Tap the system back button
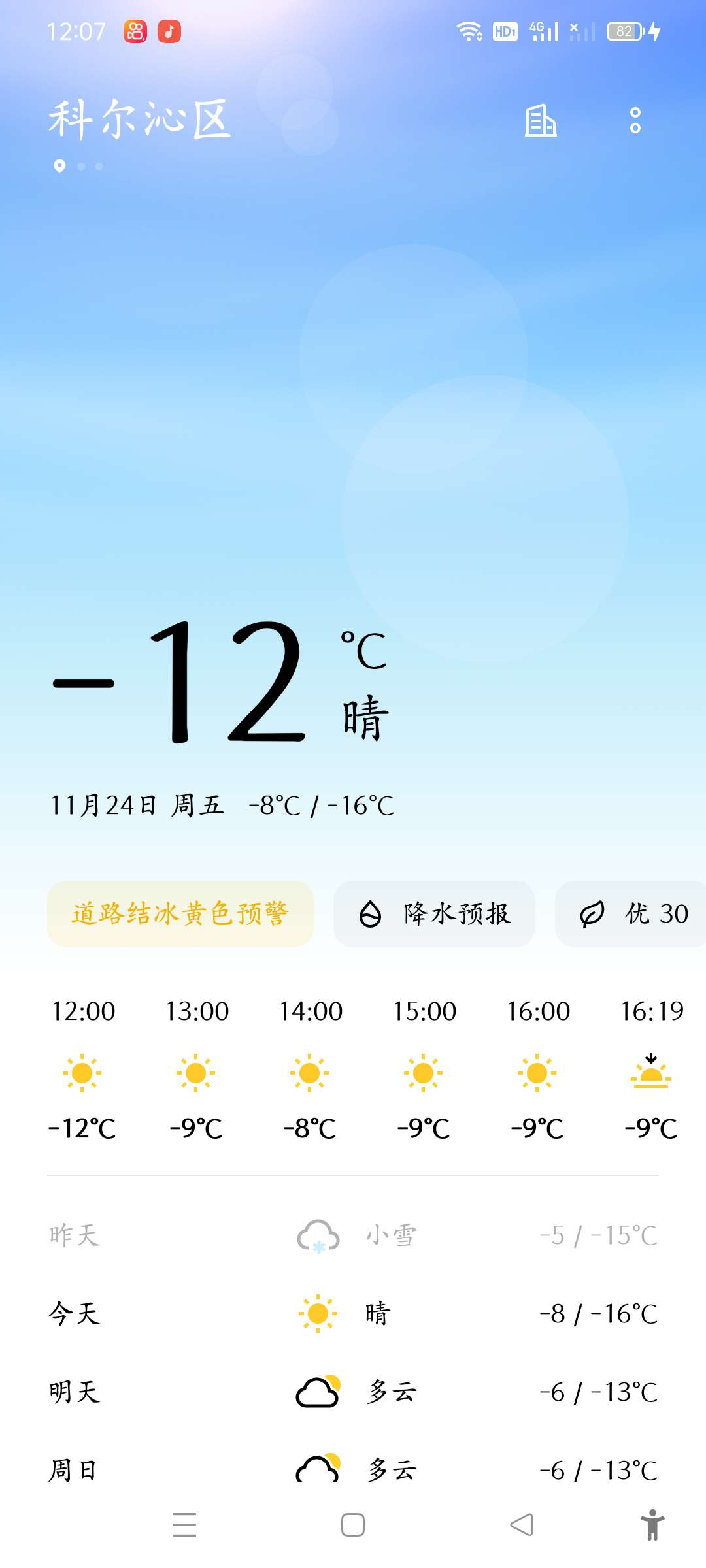Viewport: 706px width, 1568px height. coord(522,1525)
